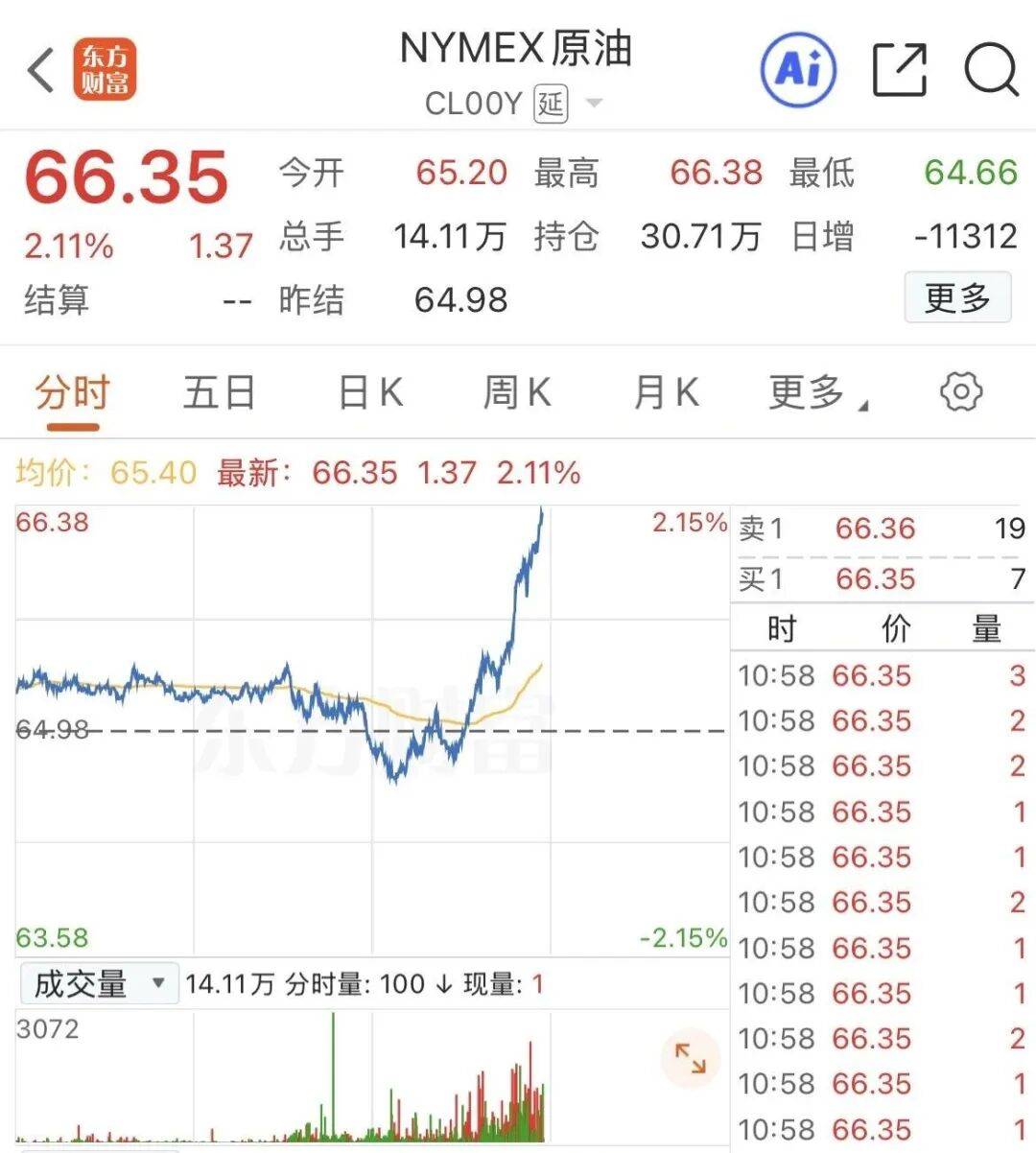The width and height of the screenshot is (1036, 1153).
Task: Tap the 更多 button beside quote details
Action: point(956,298)
